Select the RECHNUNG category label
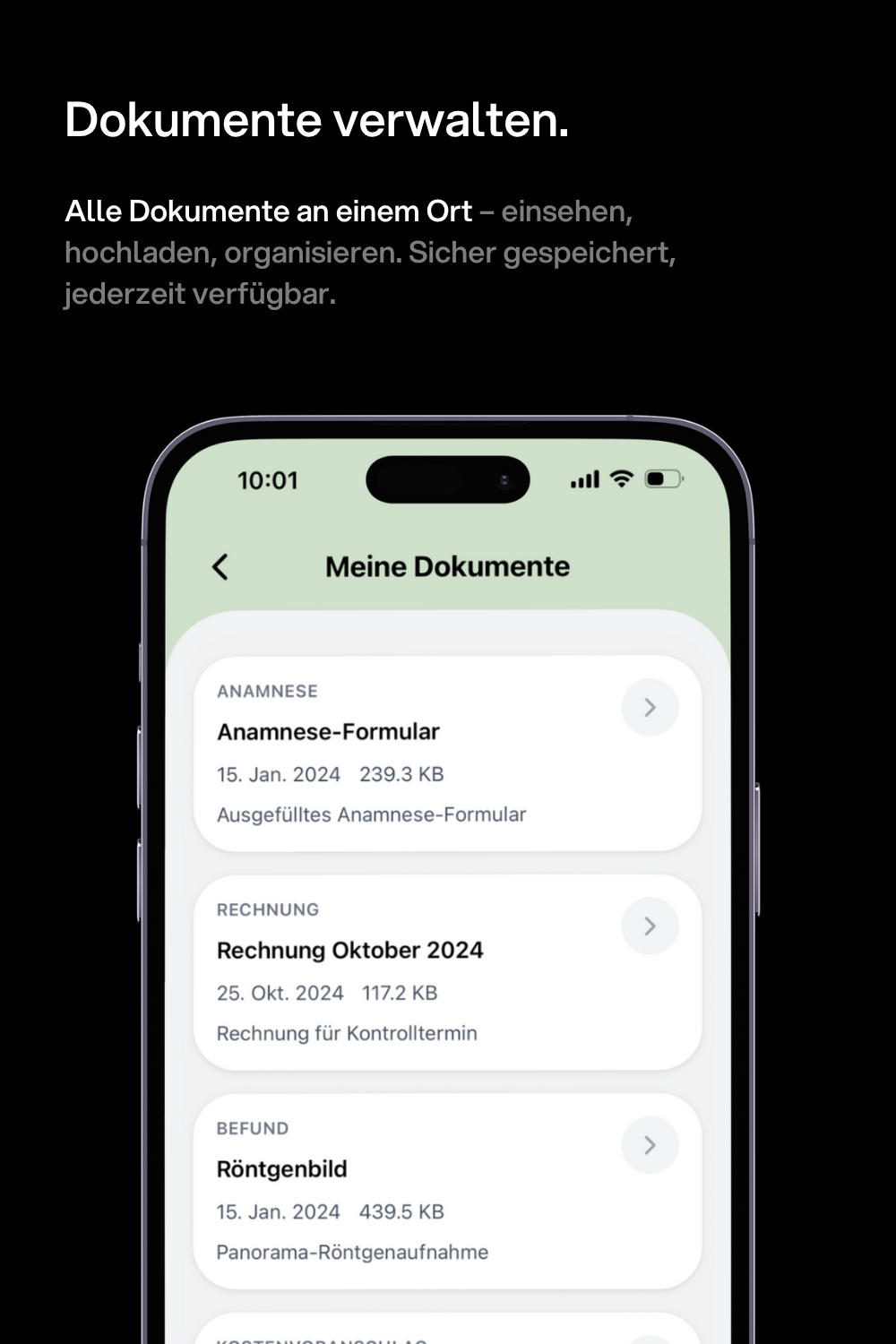Image resolution: width=896 pixels, height=1344 pixels. (x=267, y=909)
